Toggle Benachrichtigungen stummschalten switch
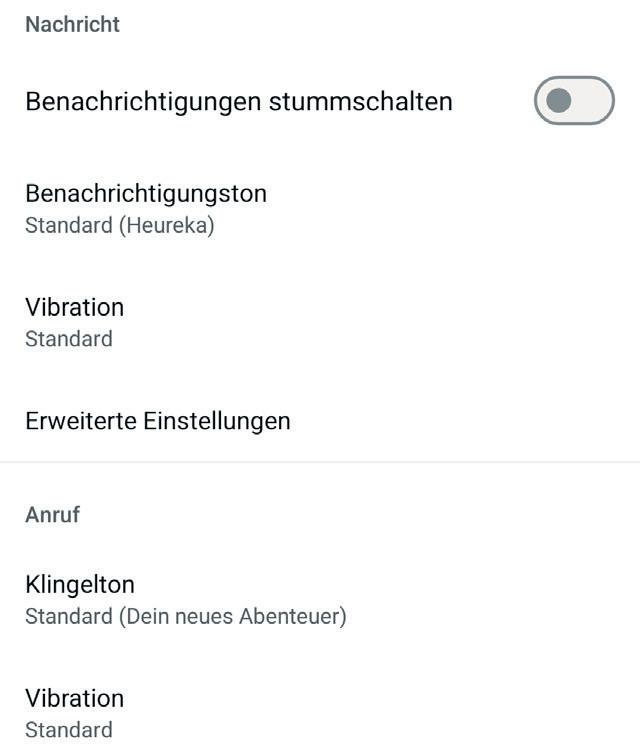Image resolution: width=640 pixels, height=746 pixels. [573, 101]
